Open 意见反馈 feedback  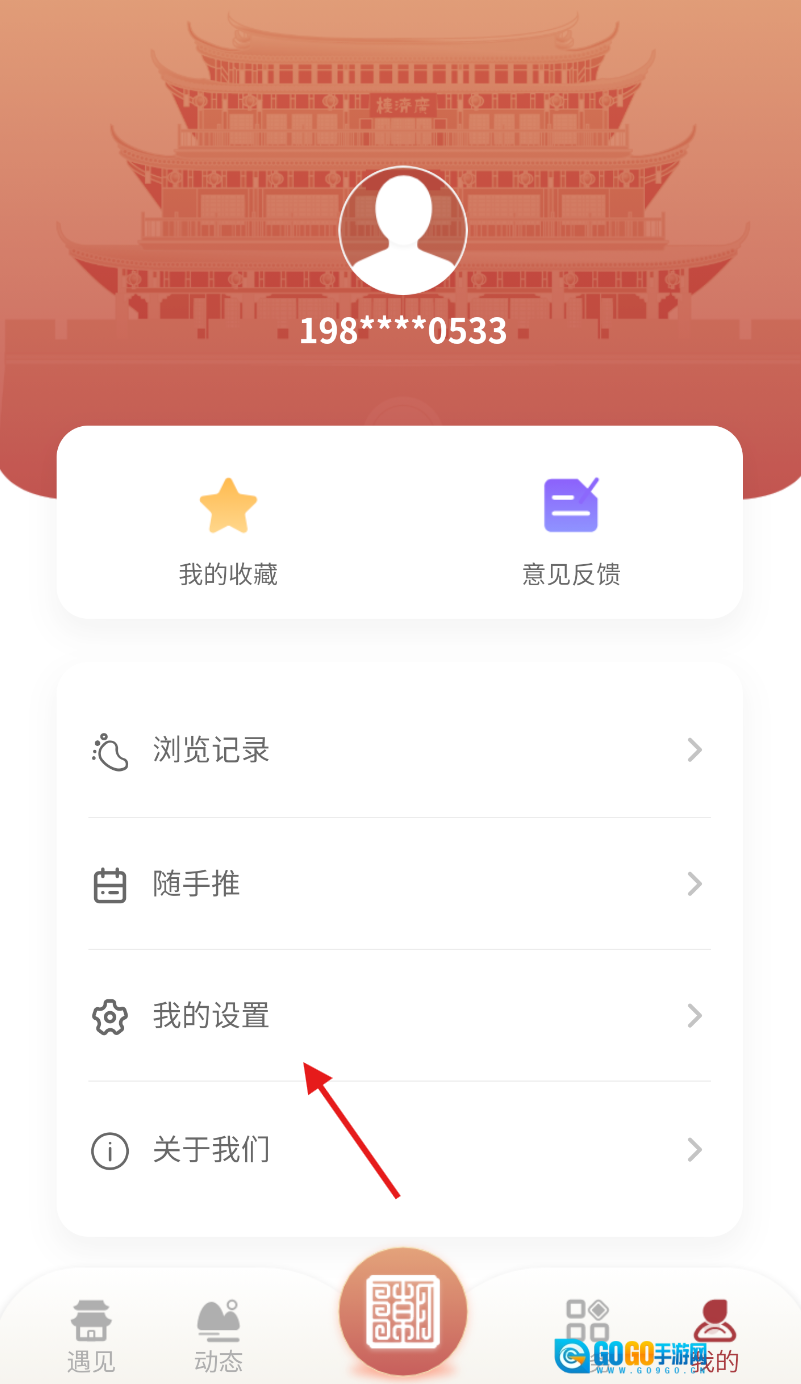click(x=571, y=530)
